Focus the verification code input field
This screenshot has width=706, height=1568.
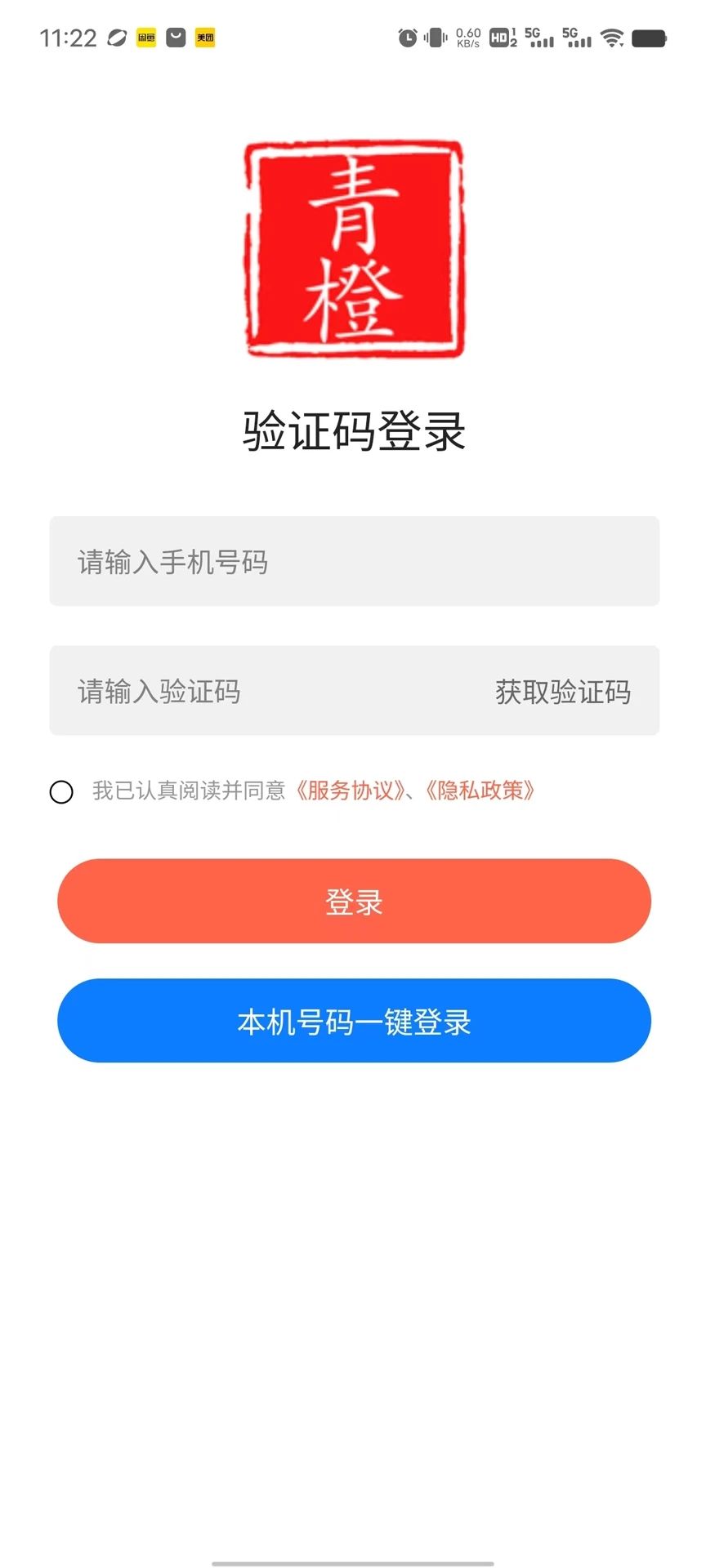coord(261,691)
